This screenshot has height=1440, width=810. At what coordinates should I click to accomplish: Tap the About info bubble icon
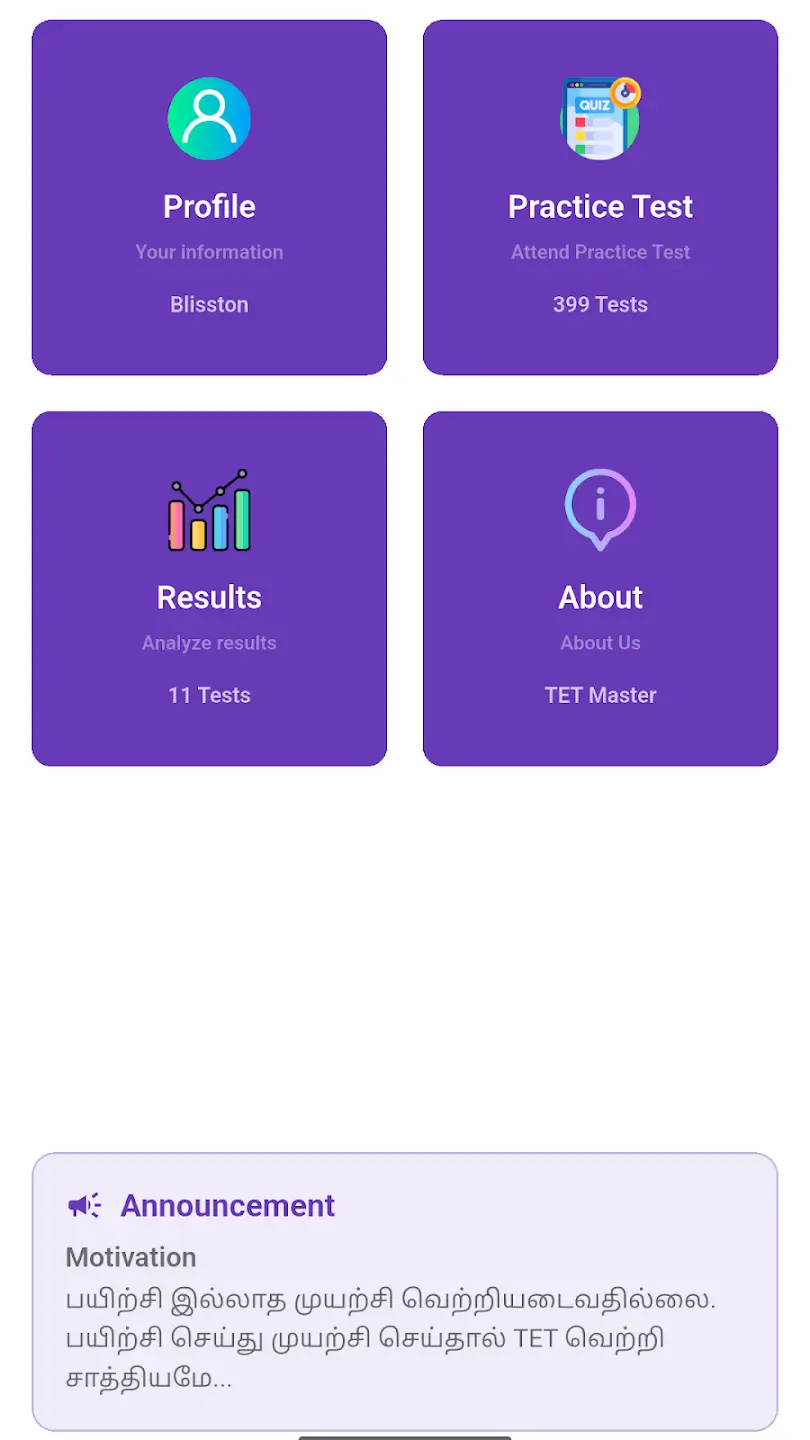coord(599,506)
